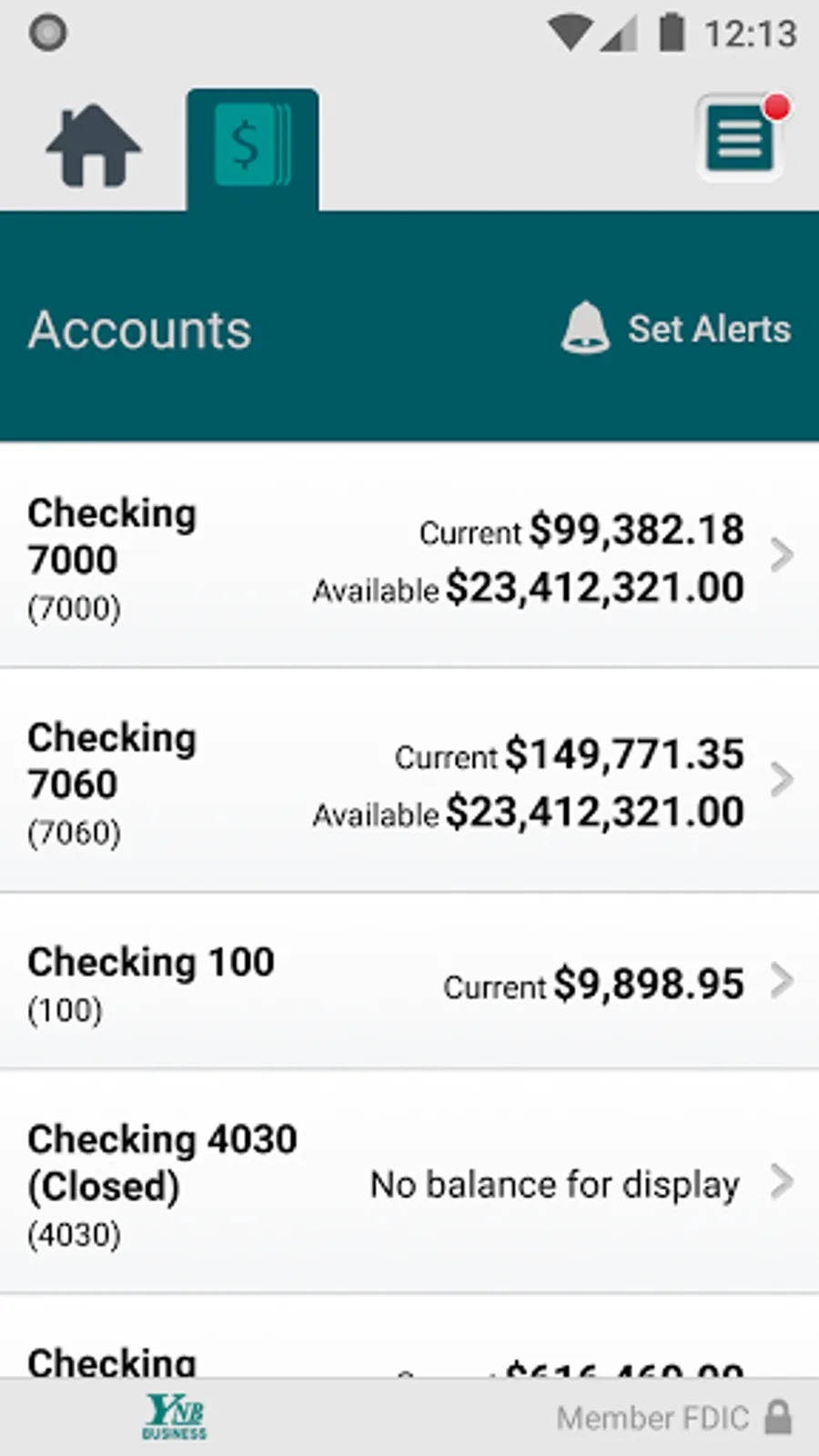The image size is (819, 1456).
Task: Go to the home tab
Action: tap(94, 147)
